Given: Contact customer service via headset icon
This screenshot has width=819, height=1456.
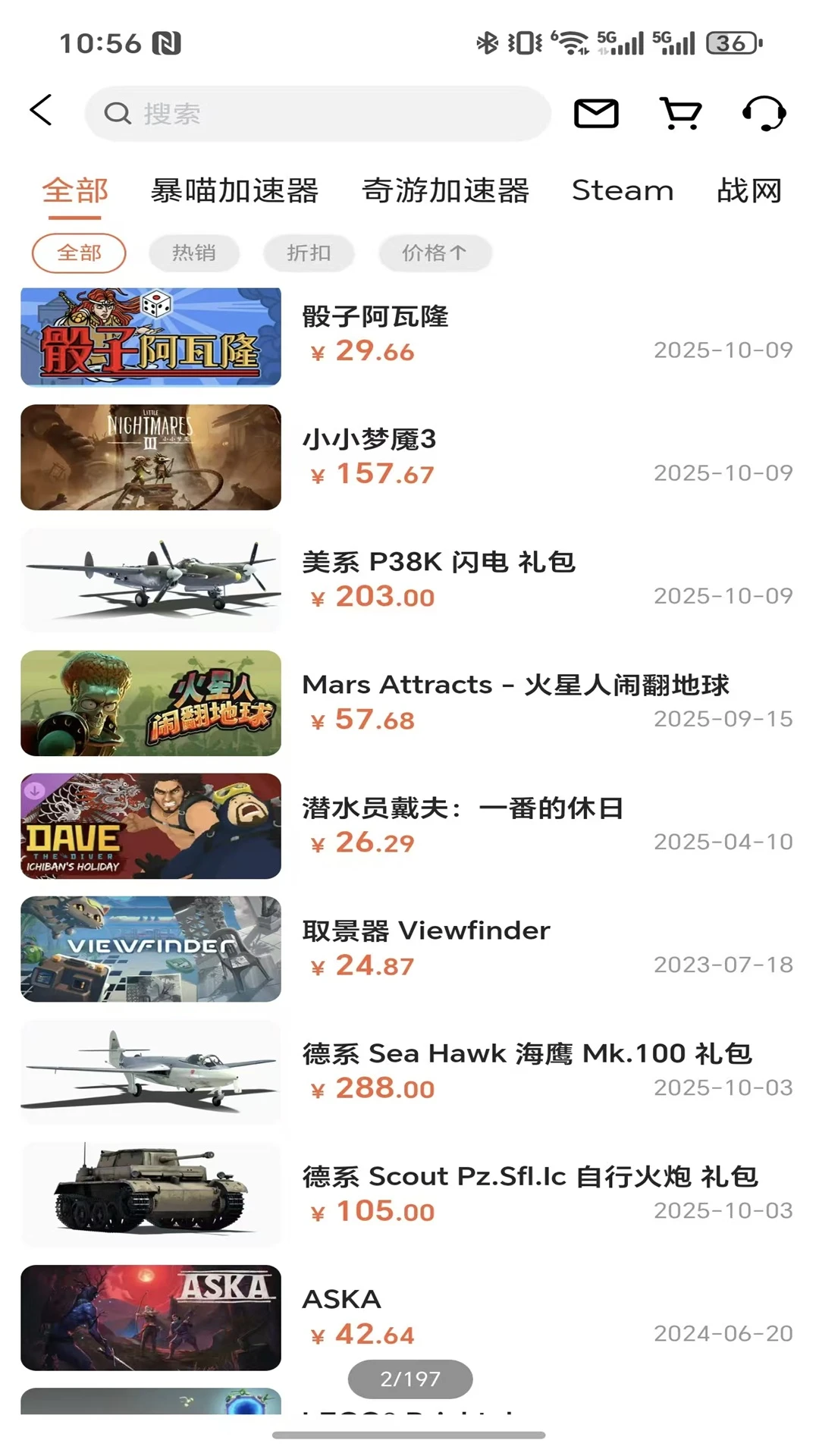Looking at the screenshot, I should [764, 114].
